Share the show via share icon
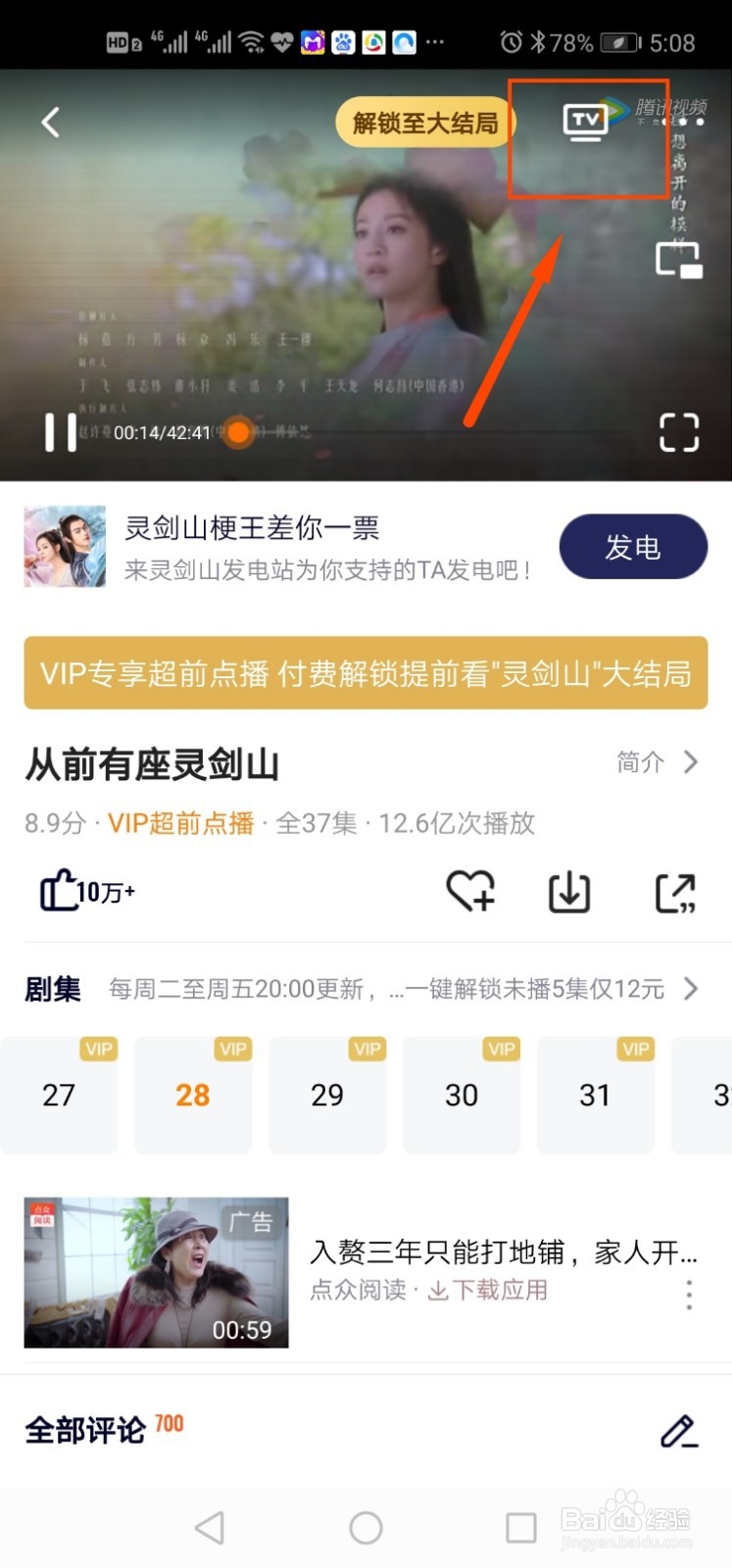The height and width of the screenshot is (1568, 732). [x=674, y=892]
